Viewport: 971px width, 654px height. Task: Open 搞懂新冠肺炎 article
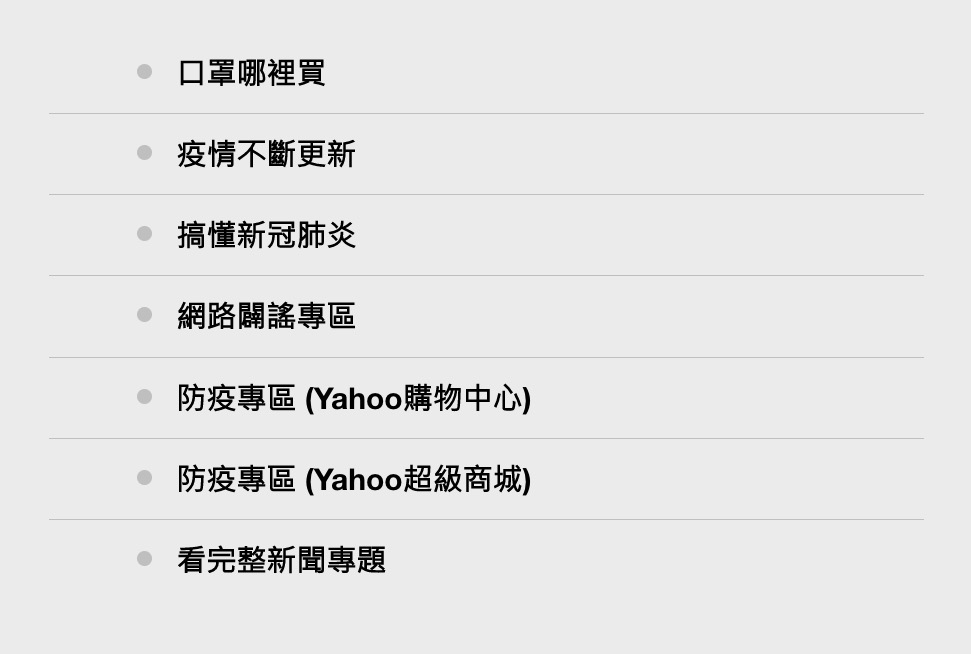266,235
